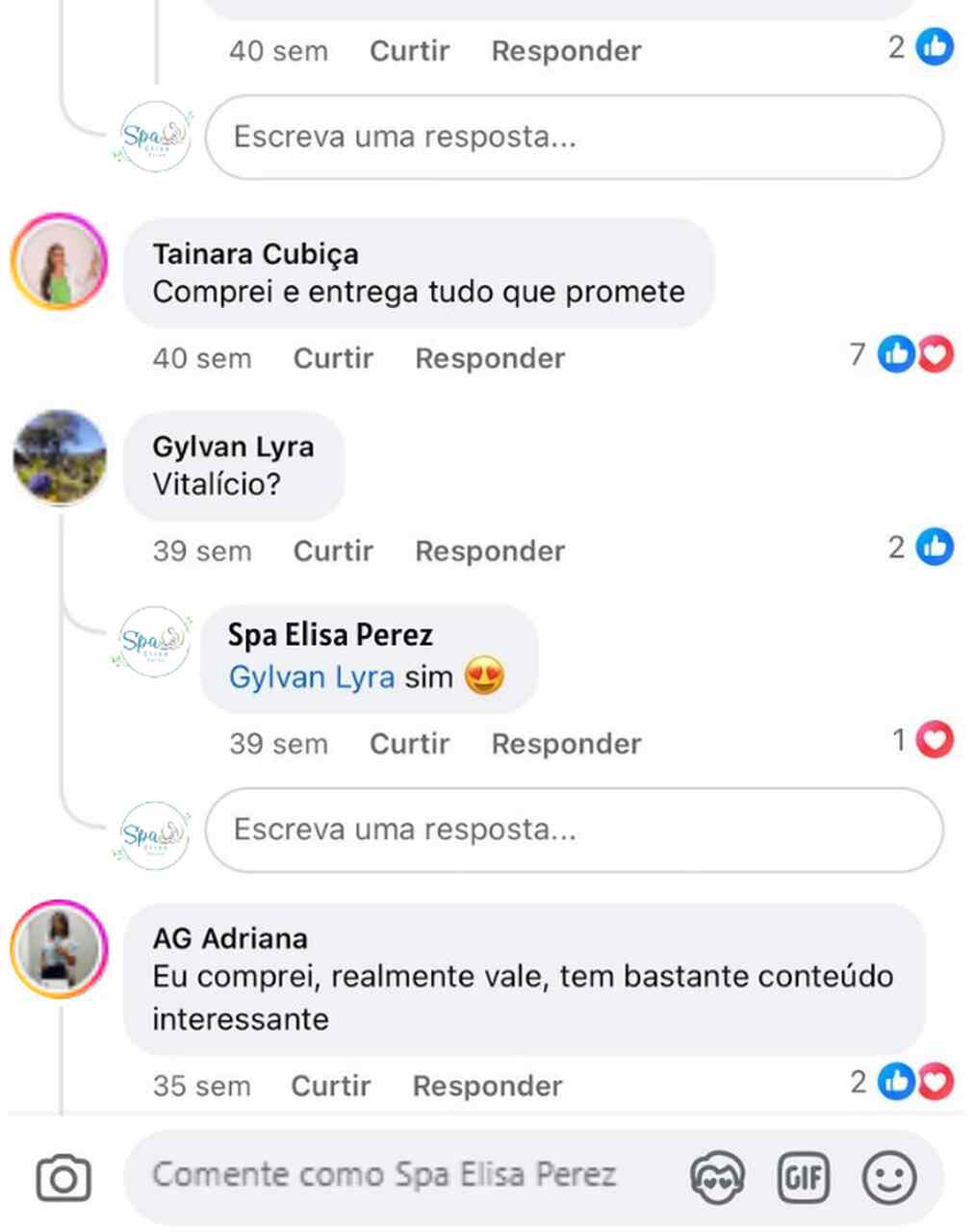Image resolution: width=974 pixels, height=1232 pixels.
Task: Reply to Tainara Cubiça's comment
Action: pos(490,358)
